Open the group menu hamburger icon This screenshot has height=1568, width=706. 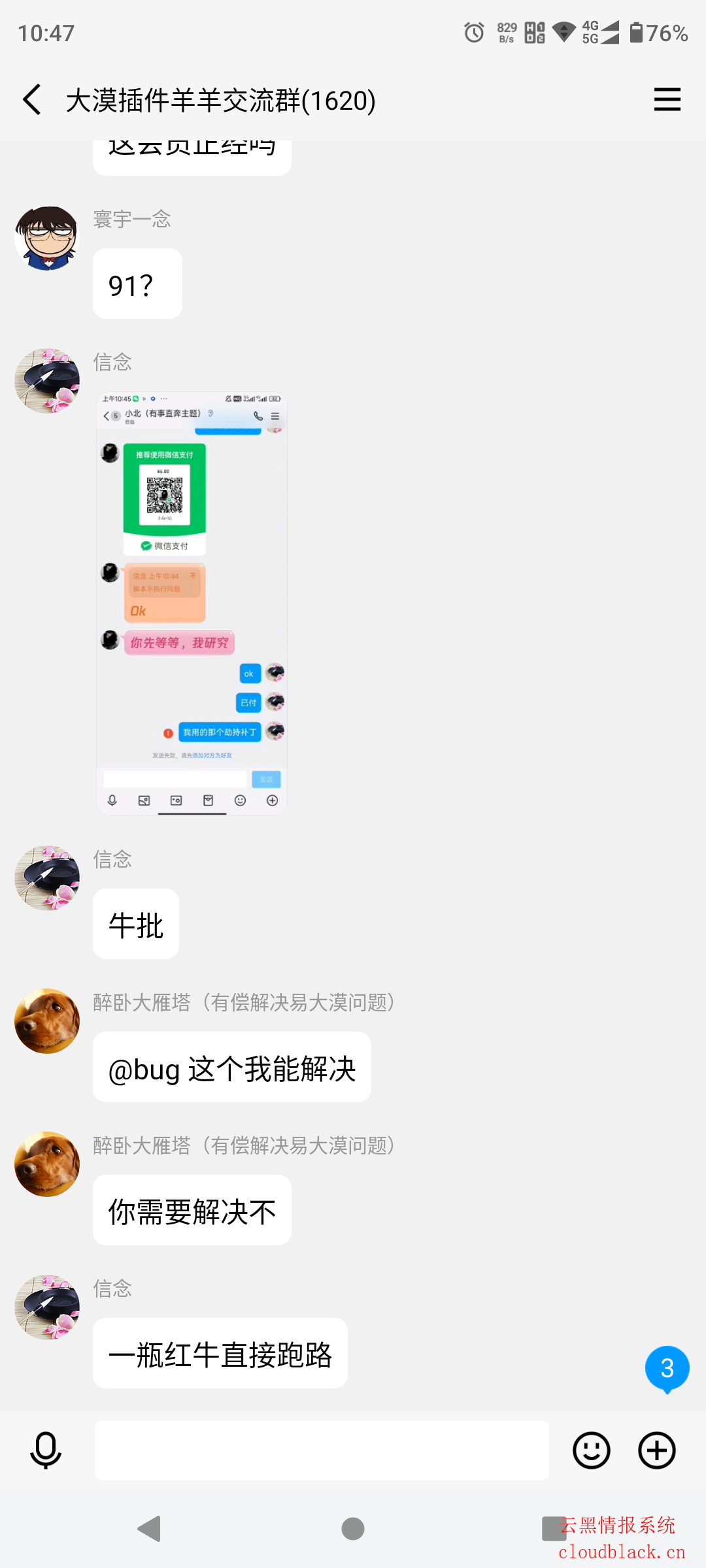coord(667,100)
